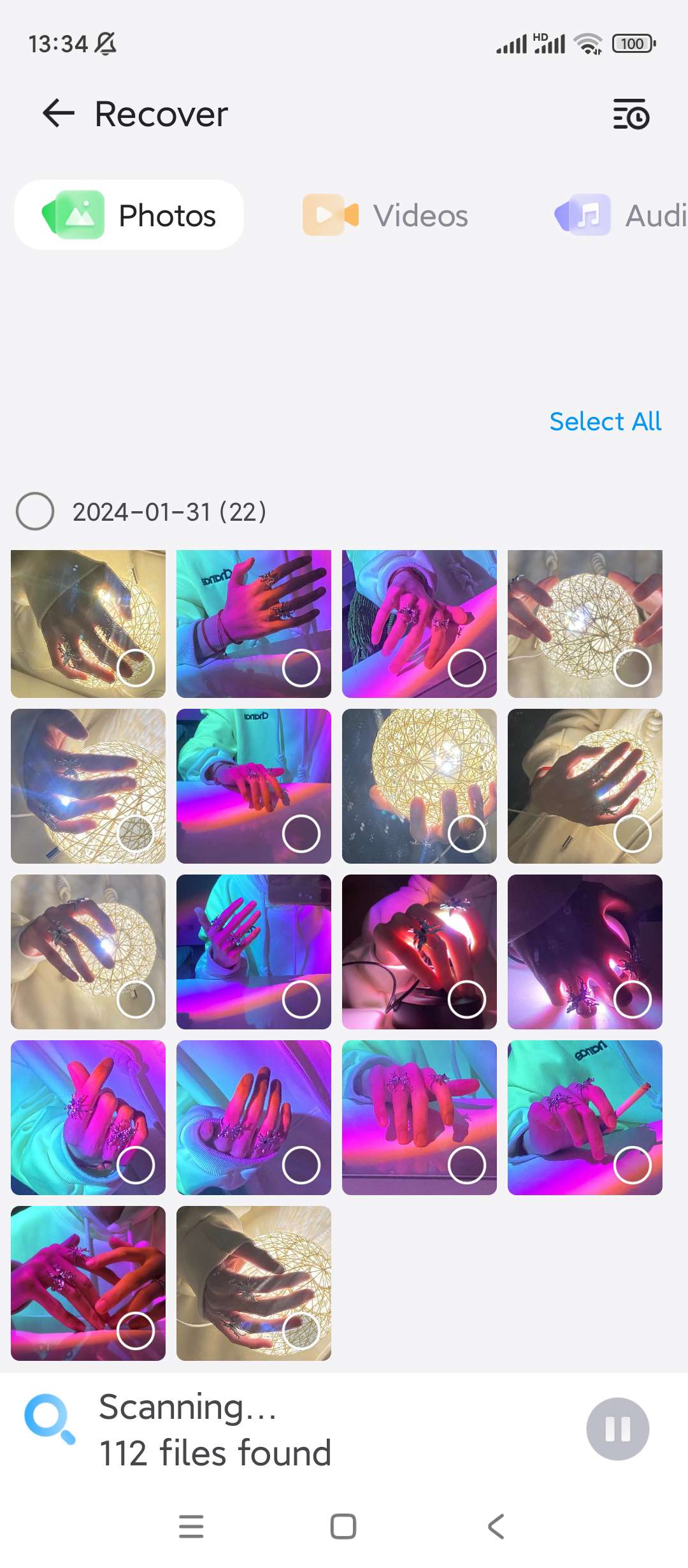The height and width of the screenshot is (1568, 688).
Task: Tap Select All link
Action: [x=605, y=421]
